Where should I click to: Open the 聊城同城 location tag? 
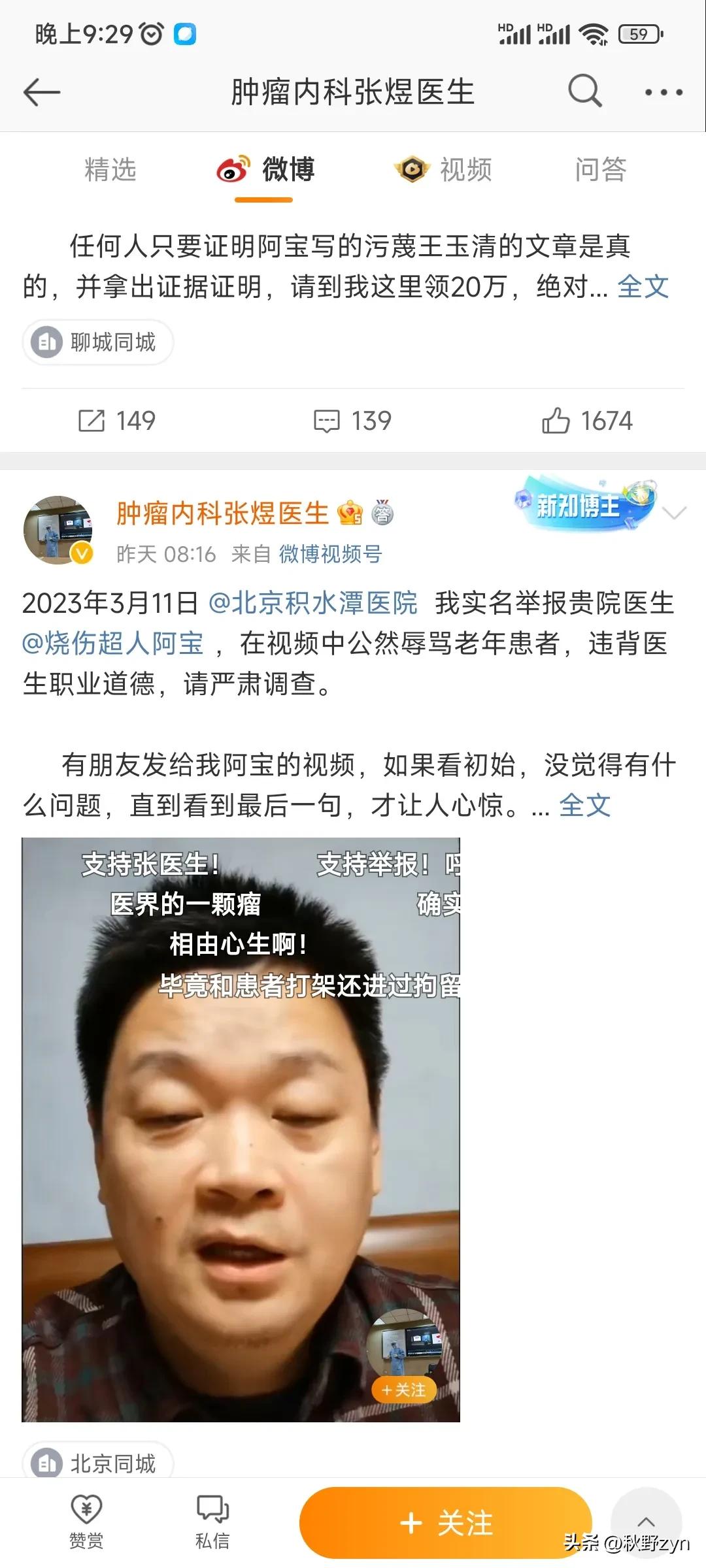(x=97, y=342)
